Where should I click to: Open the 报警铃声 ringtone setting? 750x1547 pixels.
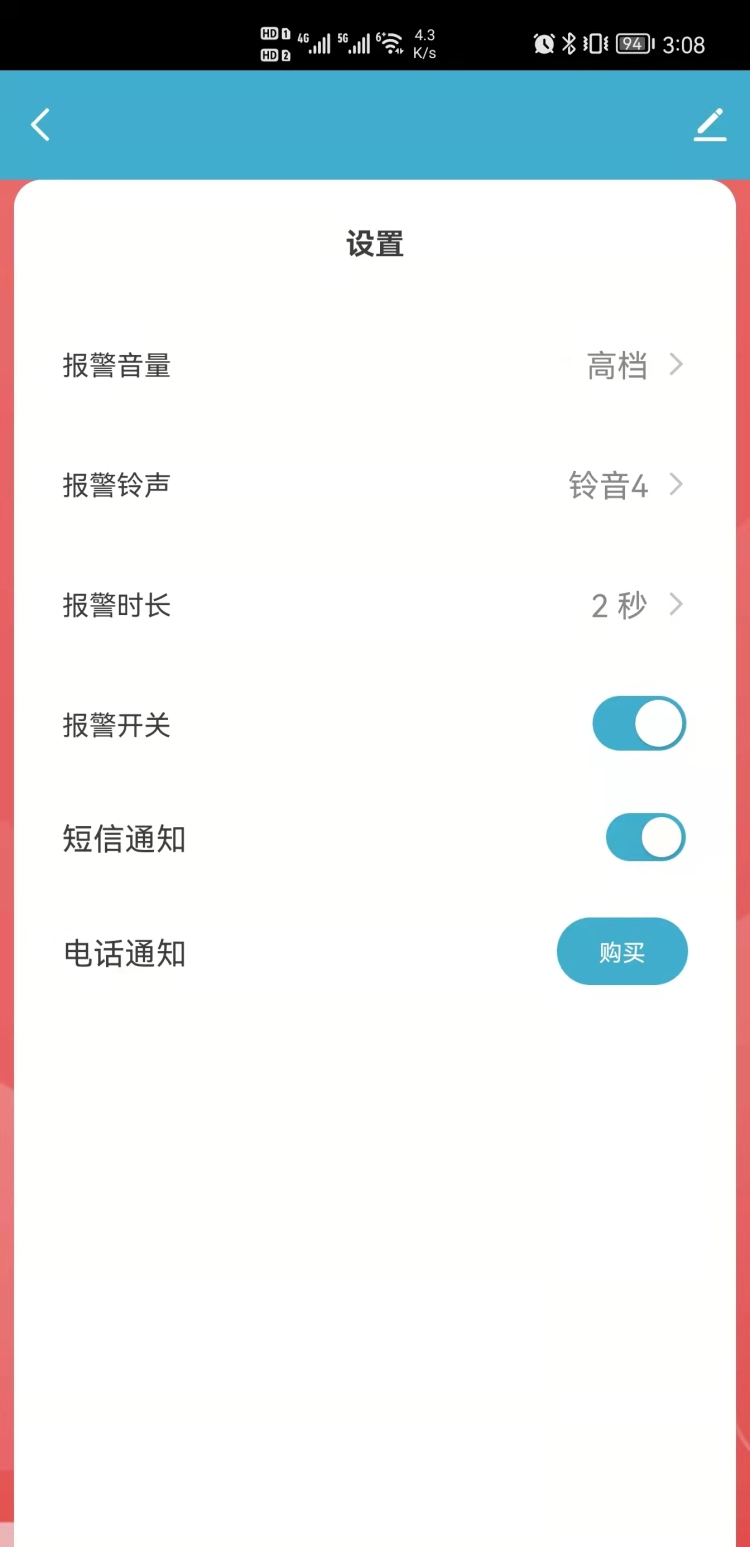pos(374,486)
